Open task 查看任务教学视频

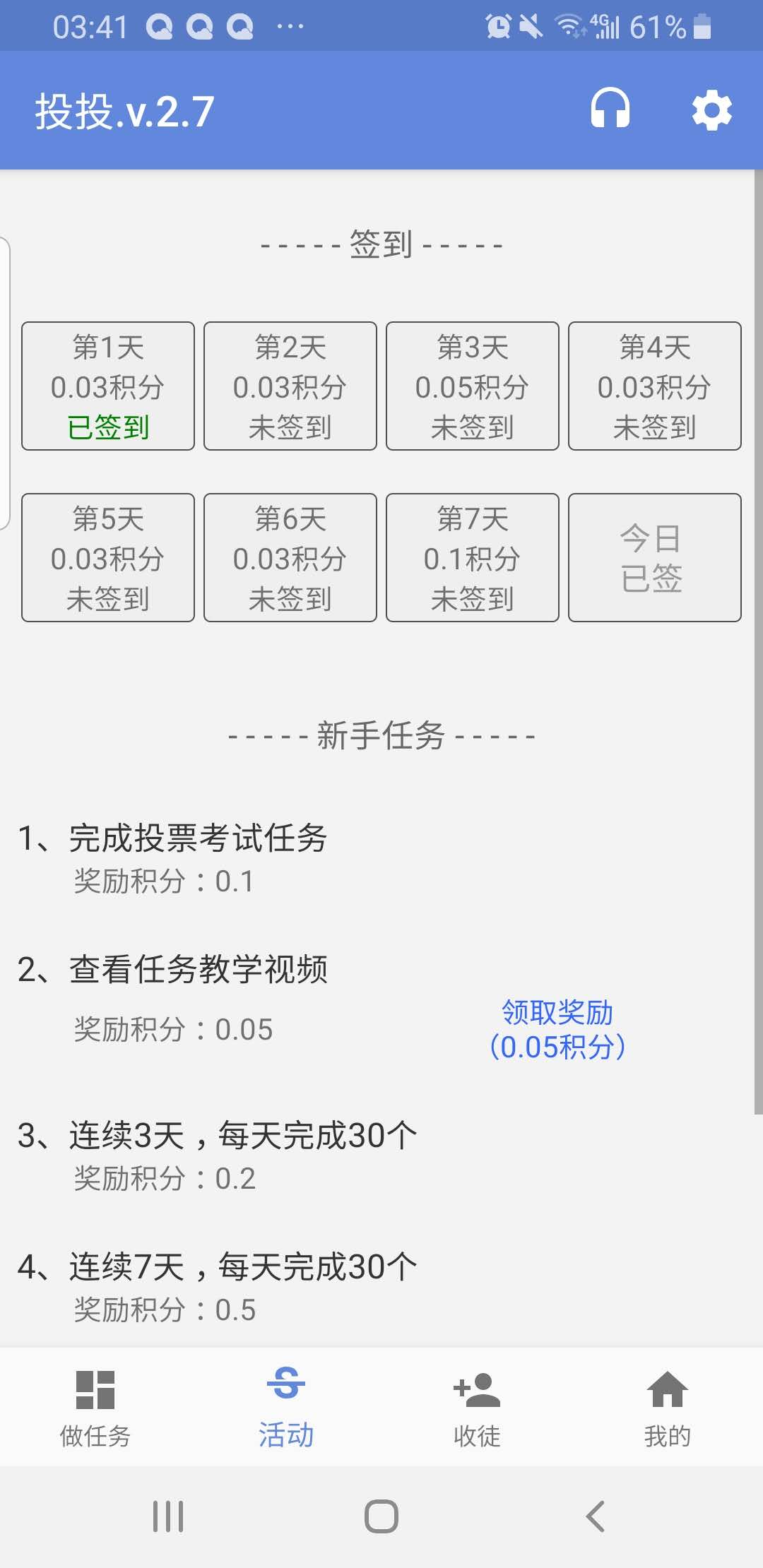198,969
